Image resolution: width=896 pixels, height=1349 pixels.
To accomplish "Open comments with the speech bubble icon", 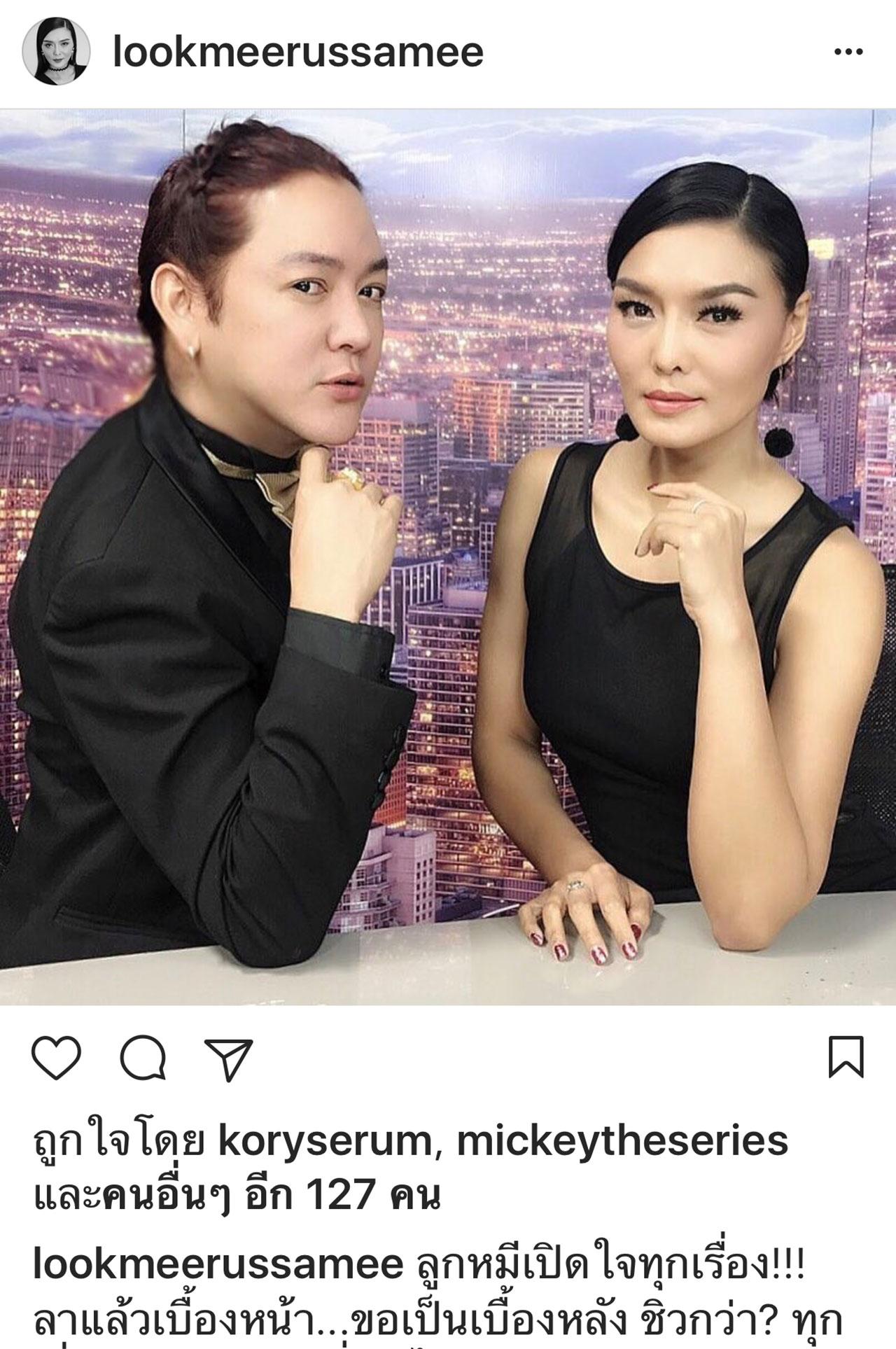I will 143,1059.
